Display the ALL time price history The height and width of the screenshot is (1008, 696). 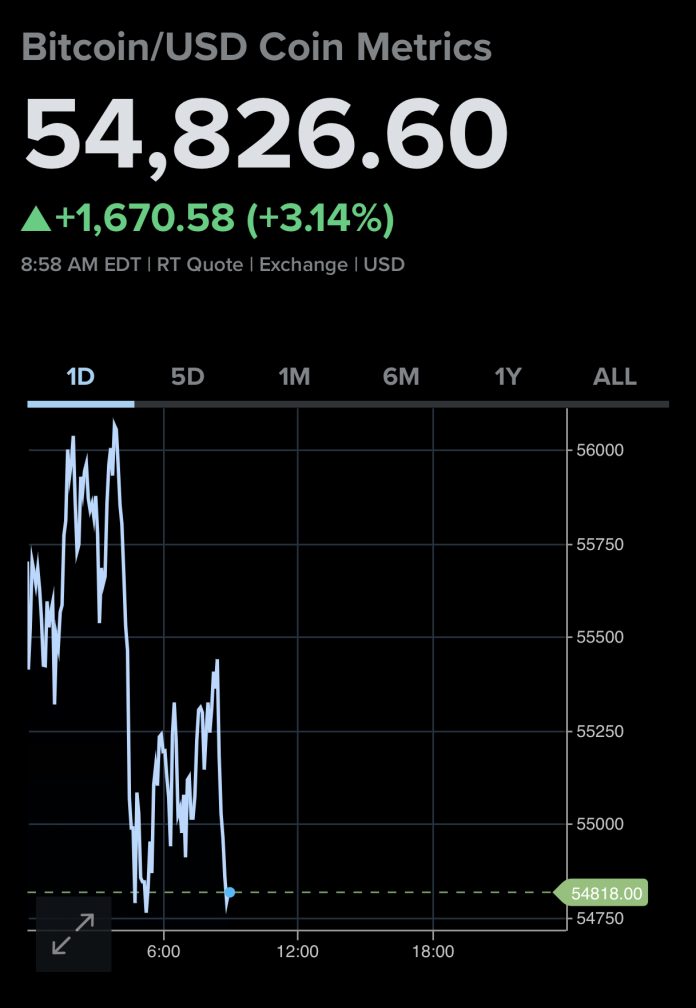point(615,377)
